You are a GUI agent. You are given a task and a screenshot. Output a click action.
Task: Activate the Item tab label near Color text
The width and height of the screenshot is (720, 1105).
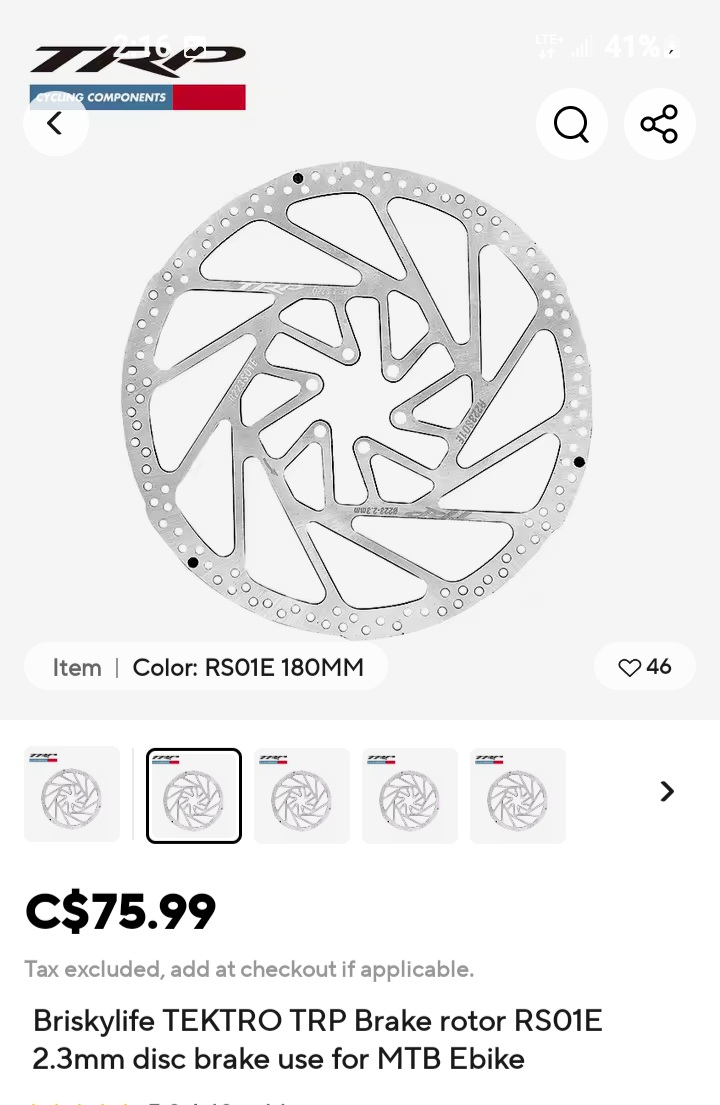(77, 667)
